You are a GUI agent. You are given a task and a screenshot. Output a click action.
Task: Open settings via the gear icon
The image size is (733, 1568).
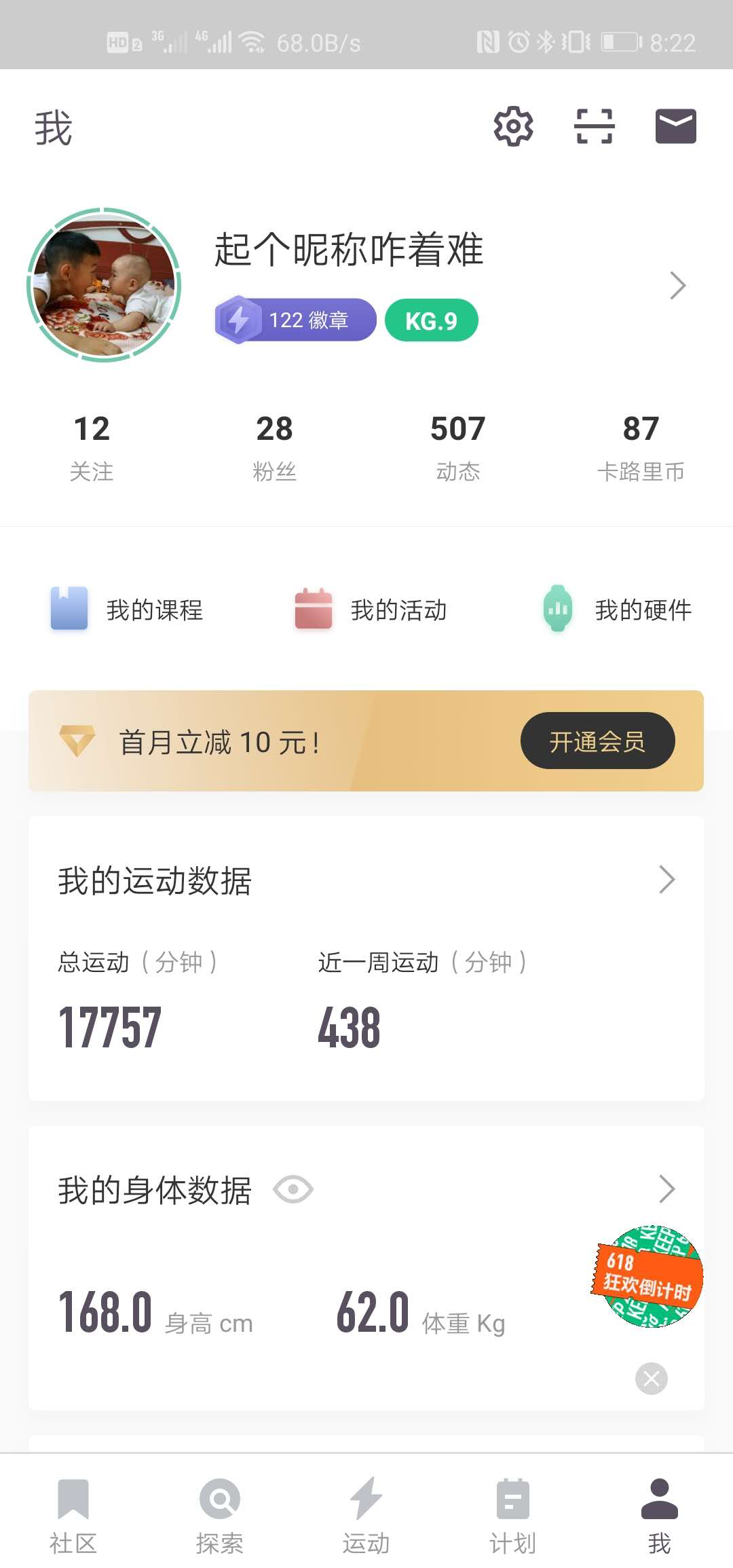(x=513, y=126)
